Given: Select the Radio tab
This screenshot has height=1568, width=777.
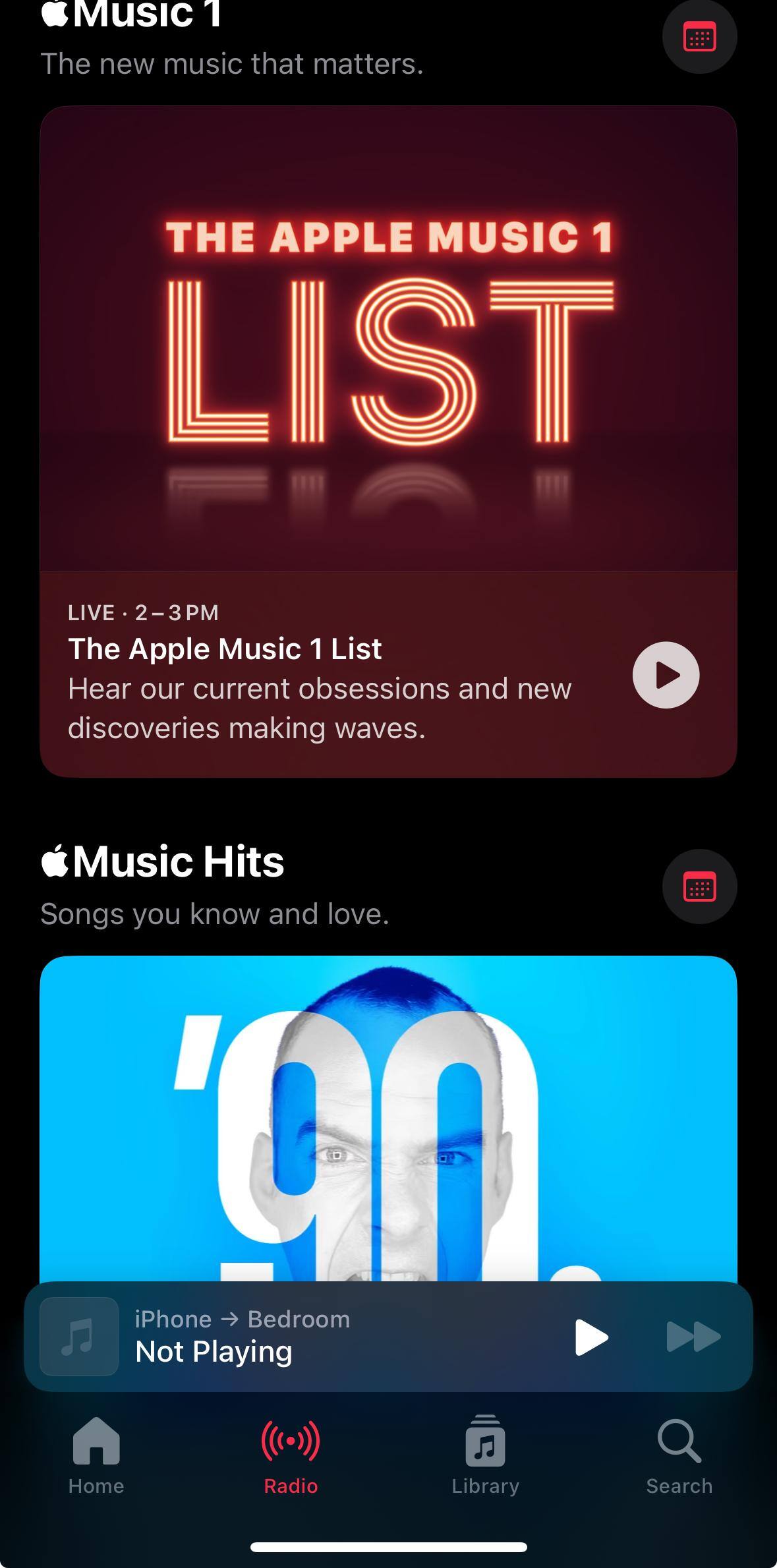Looking at the screenshot, I should tap(291, 1455).
